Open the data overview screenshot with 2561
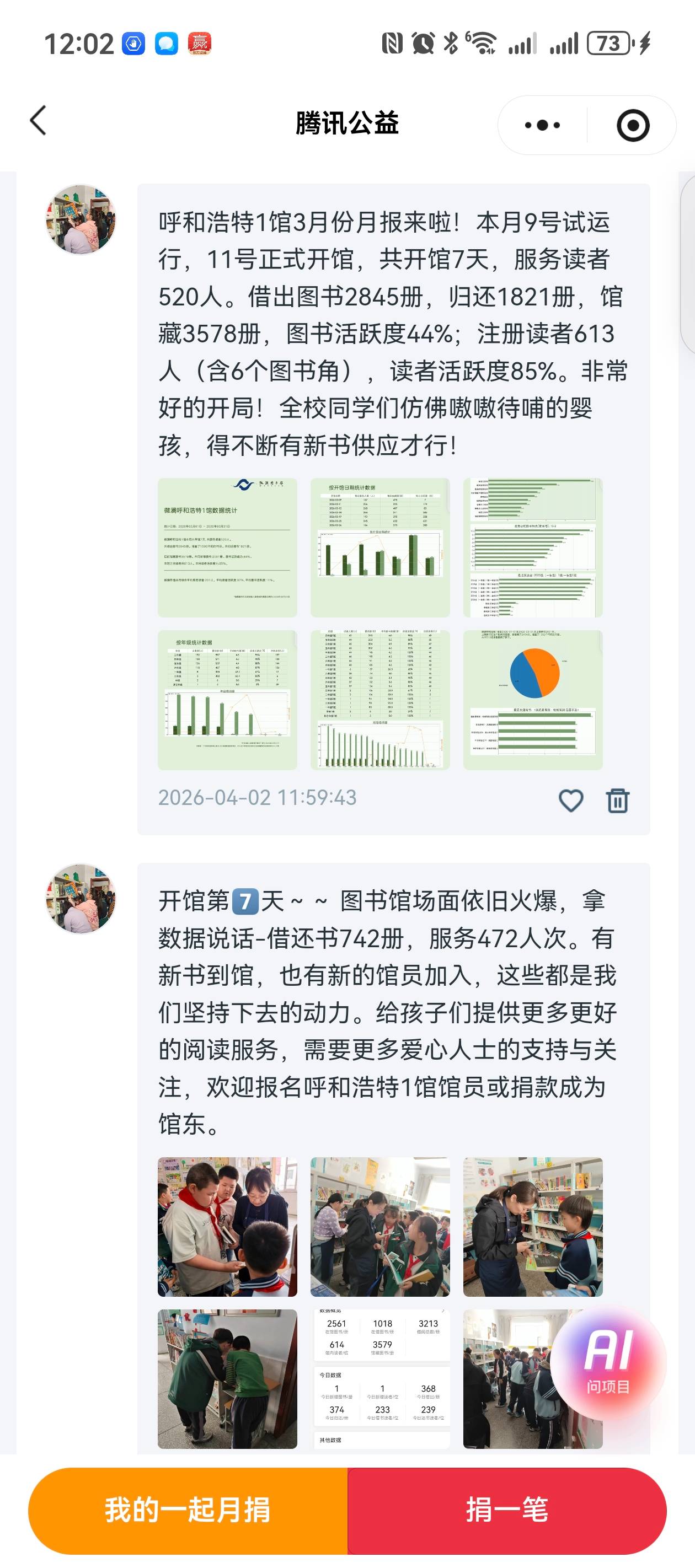This screenshot has height=1568, width=695. click(x=380, y=1379)
